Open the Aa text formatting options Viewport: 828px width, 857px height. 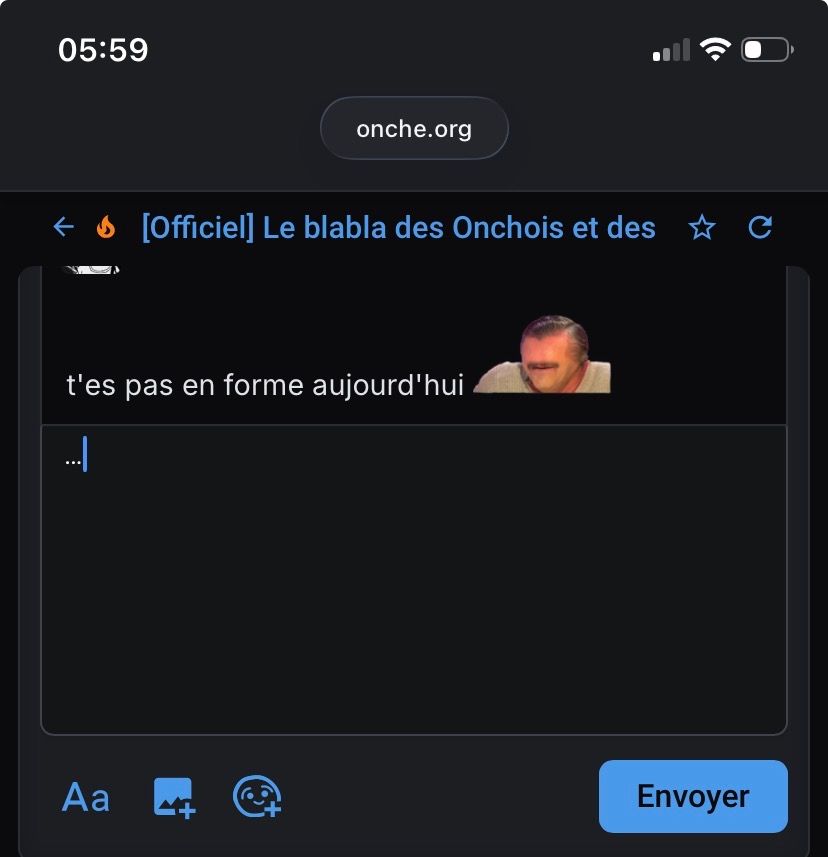[x=86, y=797]
